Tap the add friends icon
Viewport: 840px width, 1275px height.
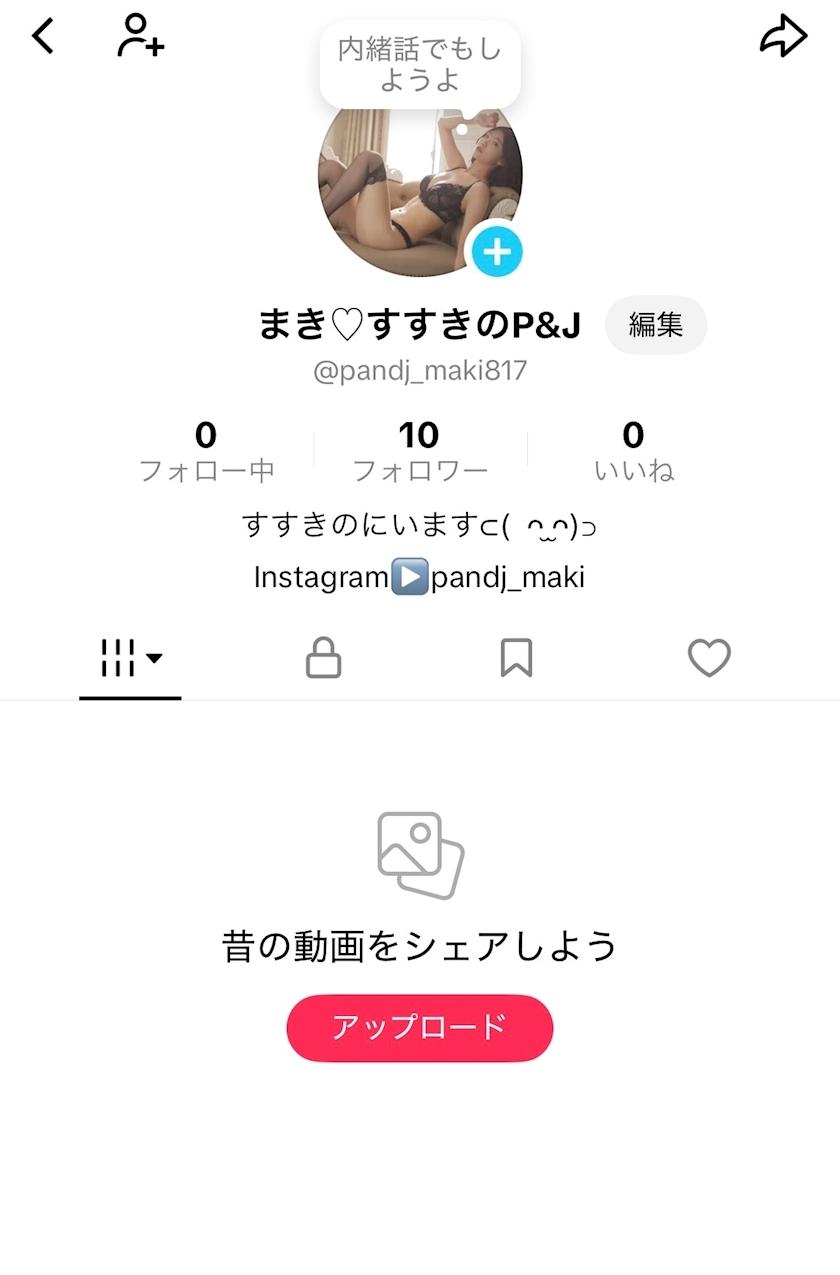click(140, 36)
